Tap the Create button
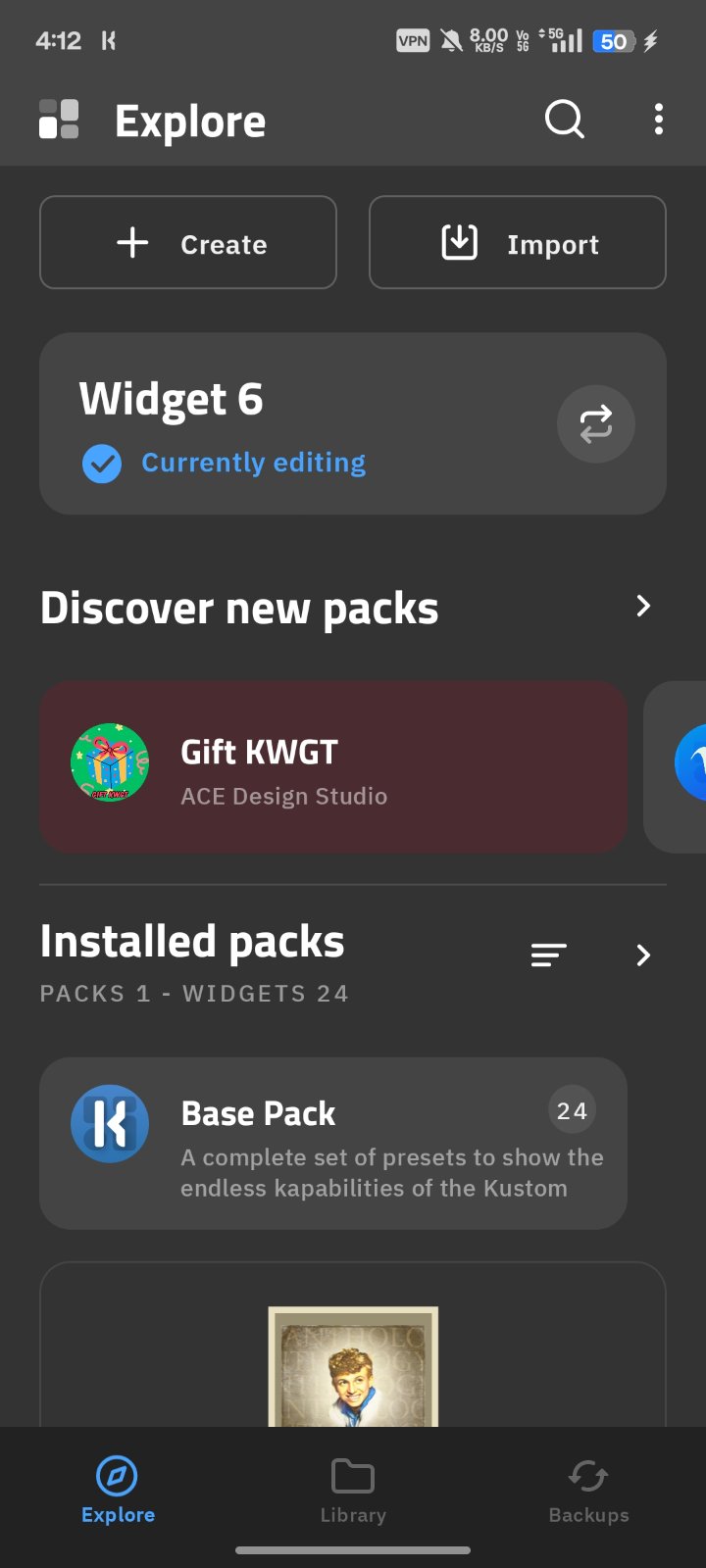The width and height of the screenshot is (706, 1568). click(188, 243)
